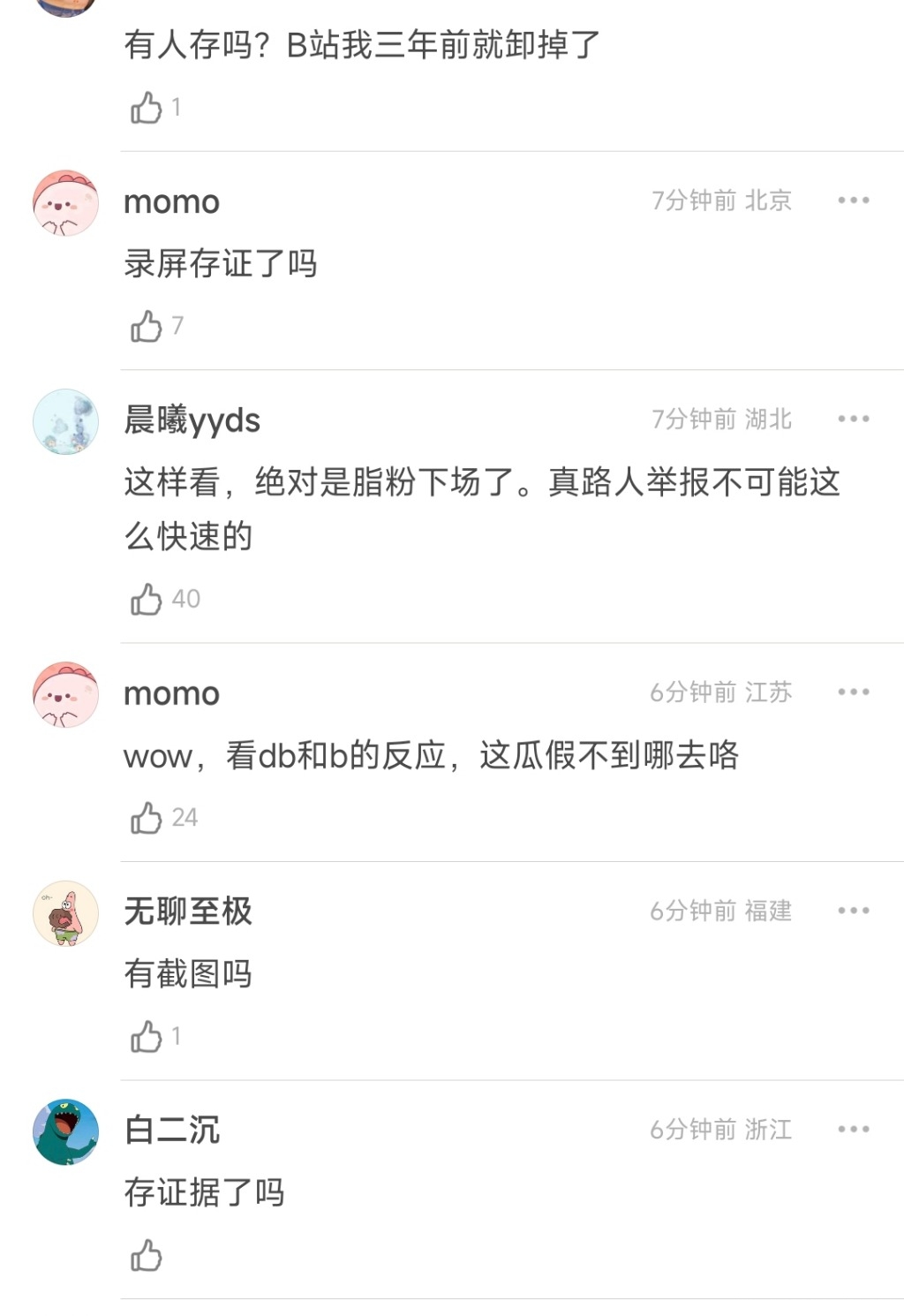
Task: Click the username 晨曦yyds
Action: coord(191,420)
